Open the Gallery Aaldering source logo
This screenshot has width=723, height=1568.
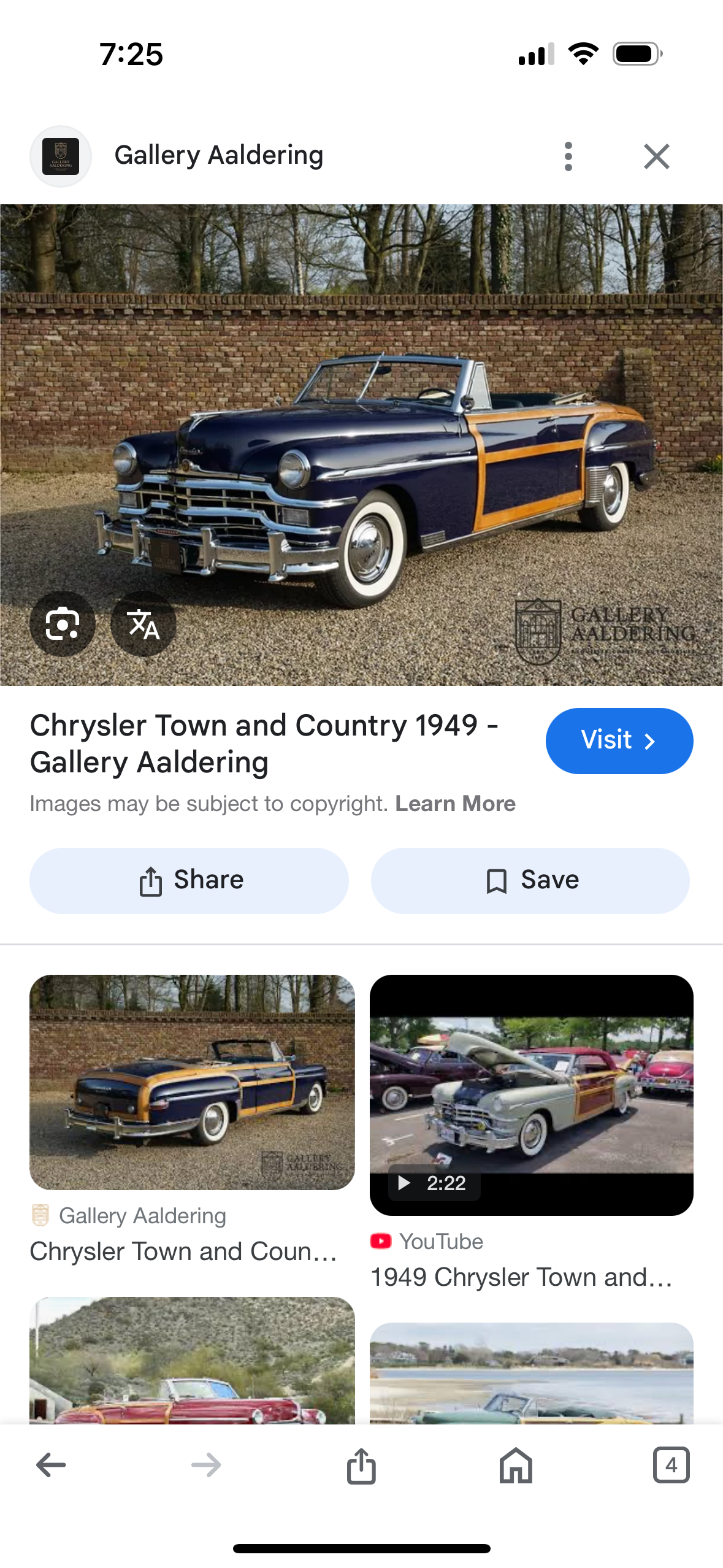[x=61, y=156]
